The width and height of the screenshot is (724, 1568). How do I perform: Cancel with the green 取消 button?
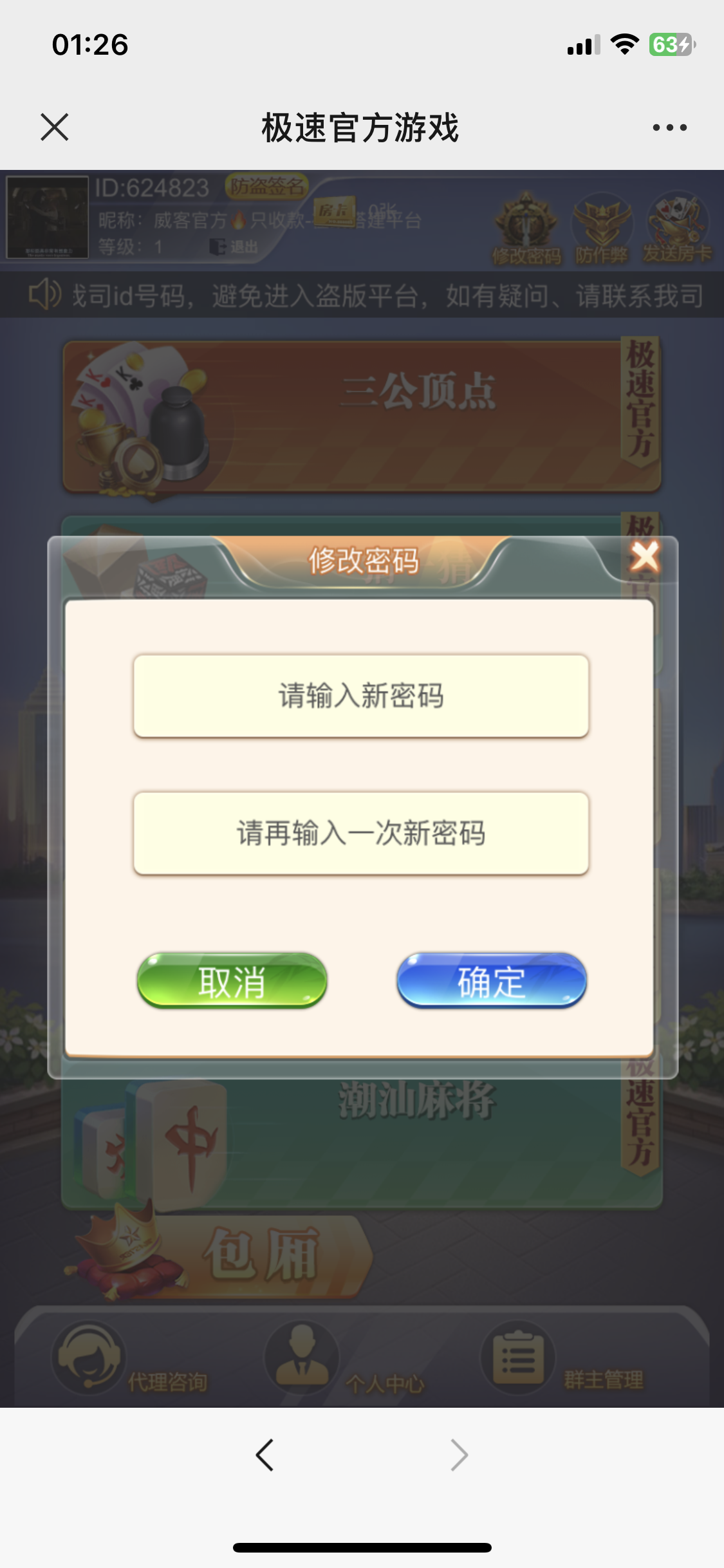click(232, 982)
